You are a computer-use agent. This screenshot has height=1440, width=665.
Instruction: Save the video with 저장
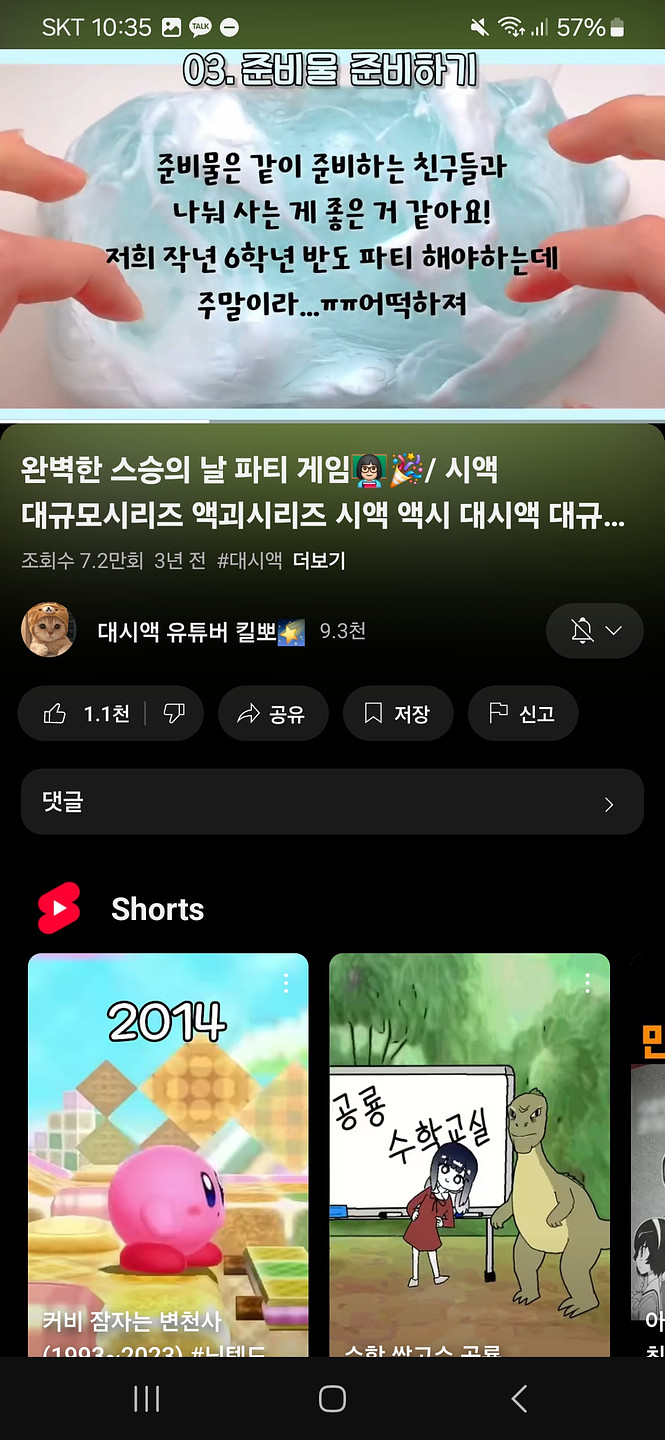point(397,713)
